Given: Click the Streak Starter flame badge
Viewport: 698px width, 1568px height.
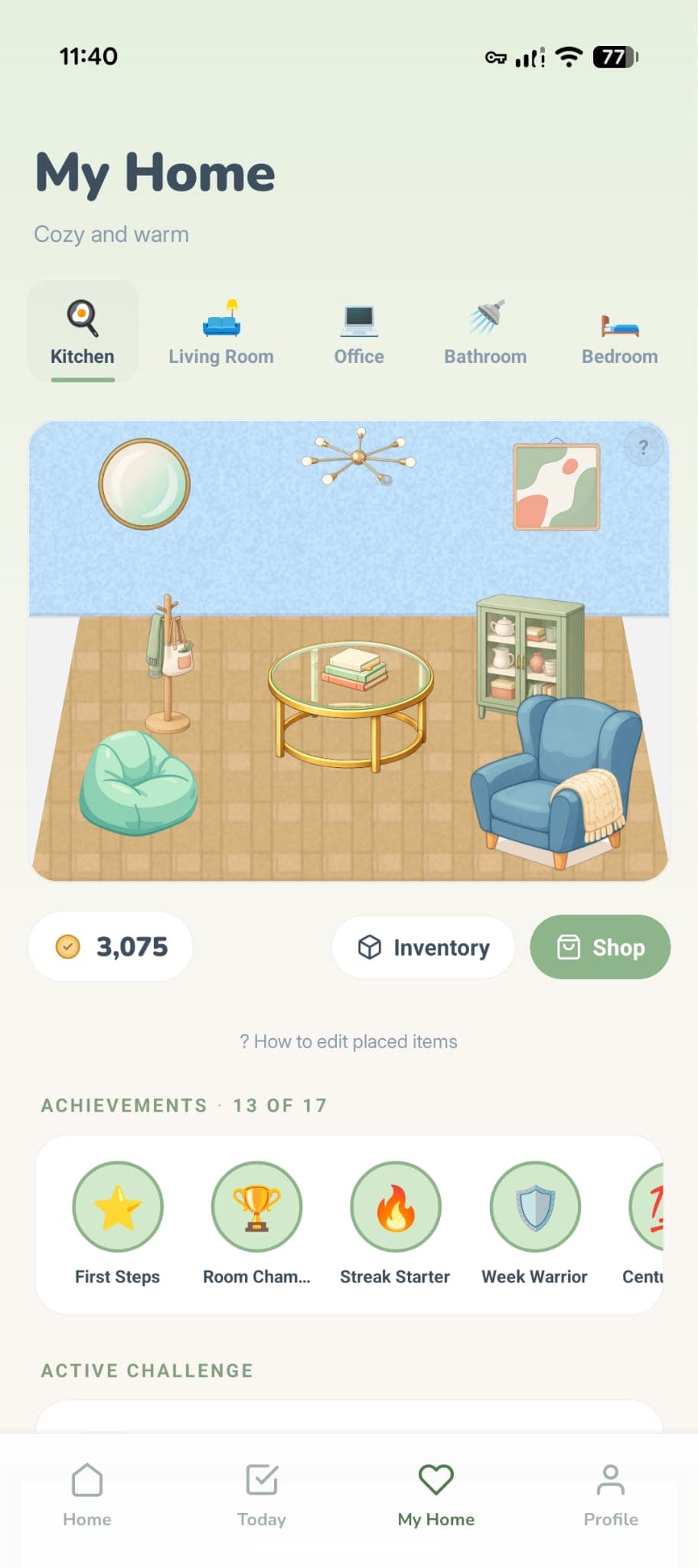Looking at the screenshot, I should pos(395,1207).
